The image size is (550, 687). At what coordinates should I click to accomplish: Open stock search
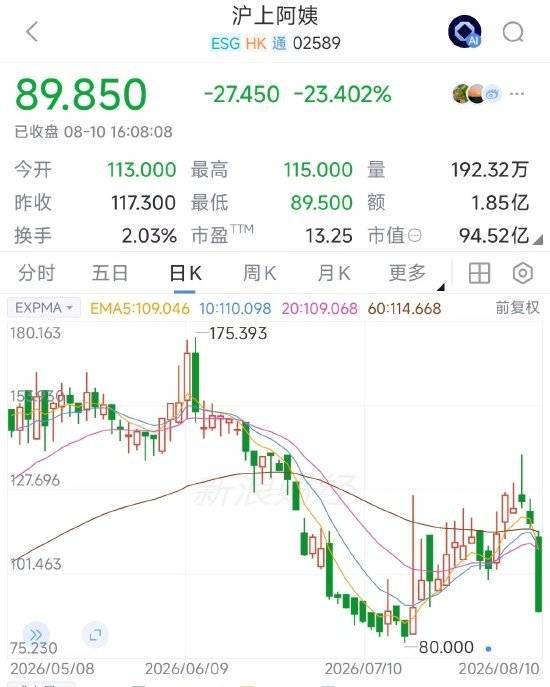513,32
